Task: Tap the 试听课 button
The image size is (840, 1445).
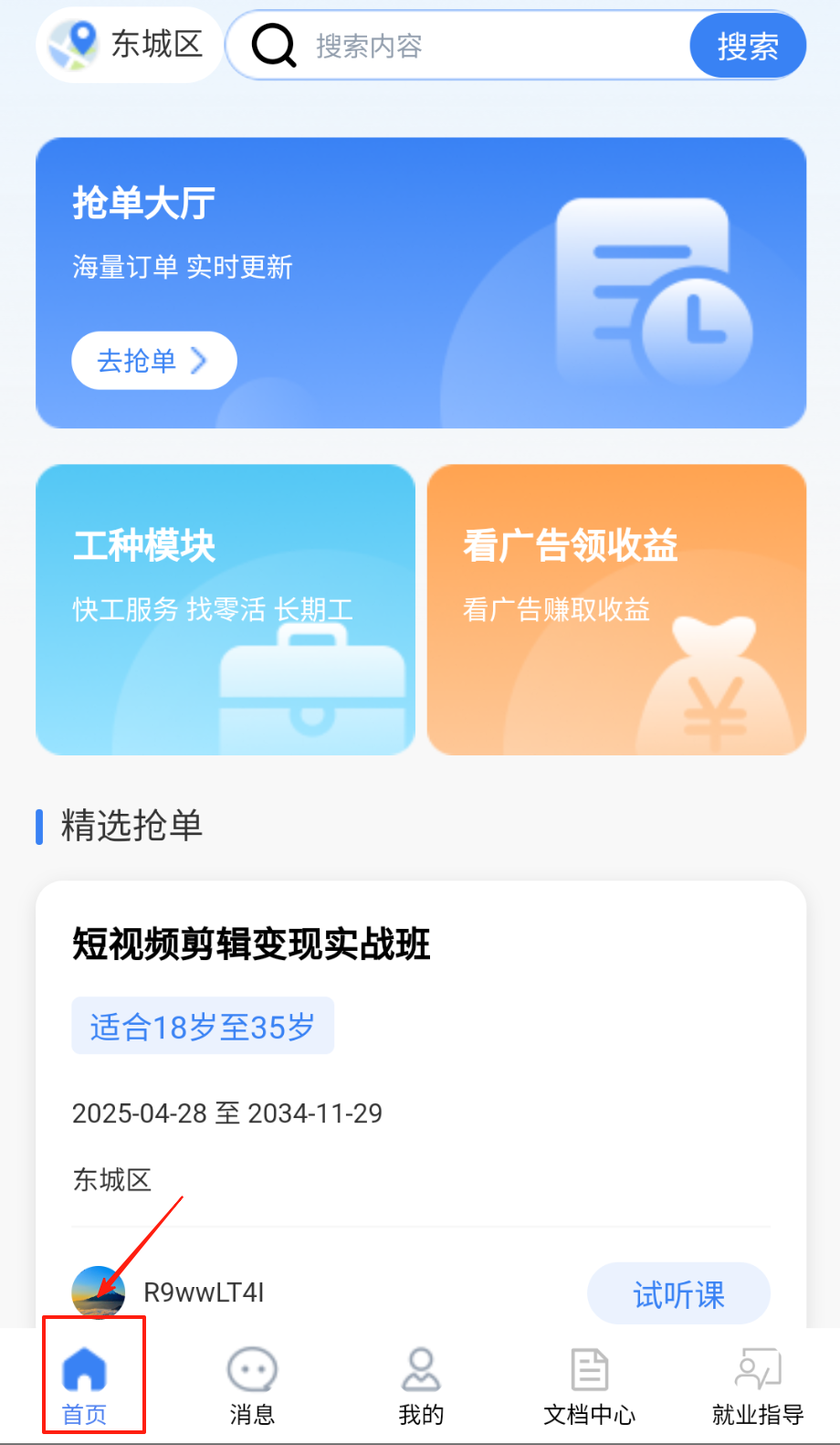Action: coord(678,1293)
